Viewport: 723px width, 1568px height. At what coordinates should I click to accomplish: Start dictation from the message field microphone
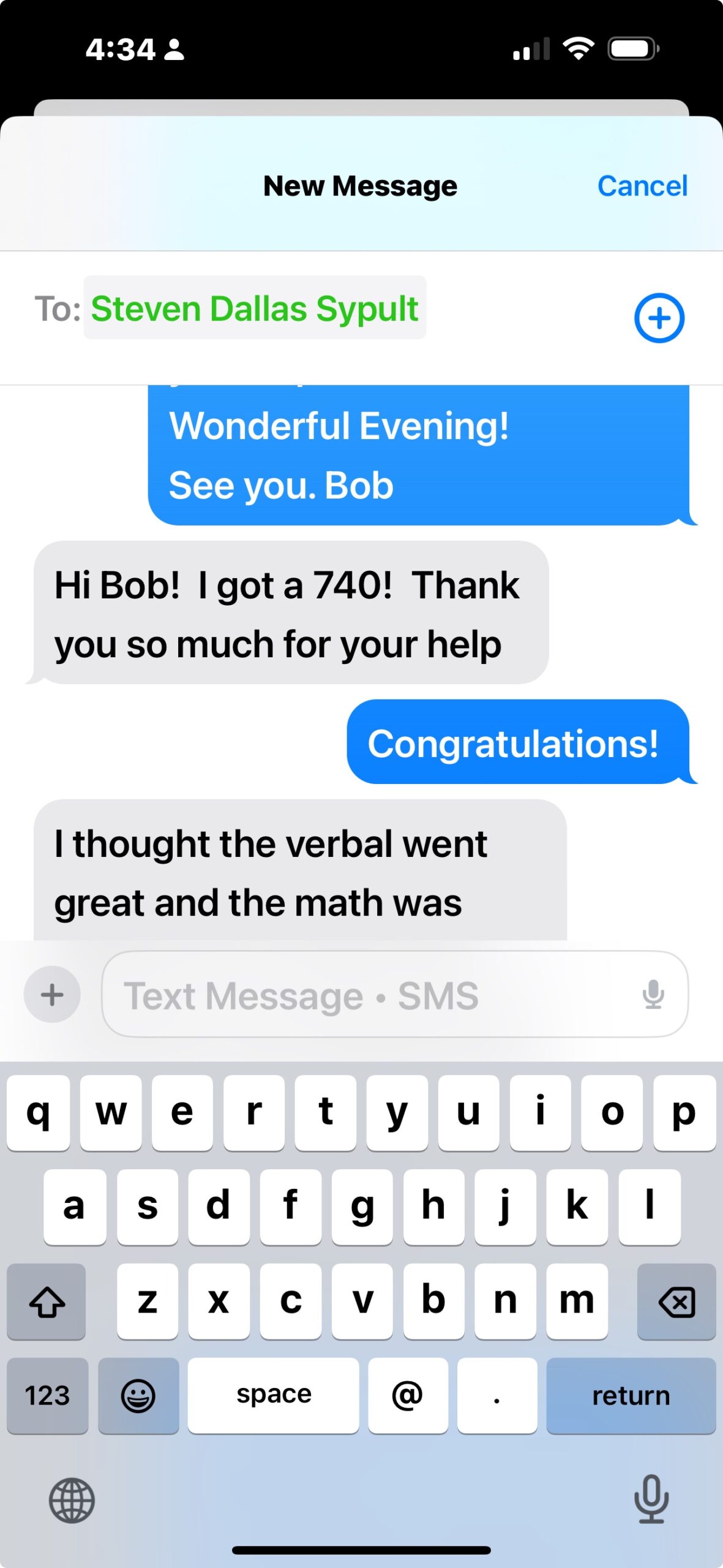[x=653, y=995]
